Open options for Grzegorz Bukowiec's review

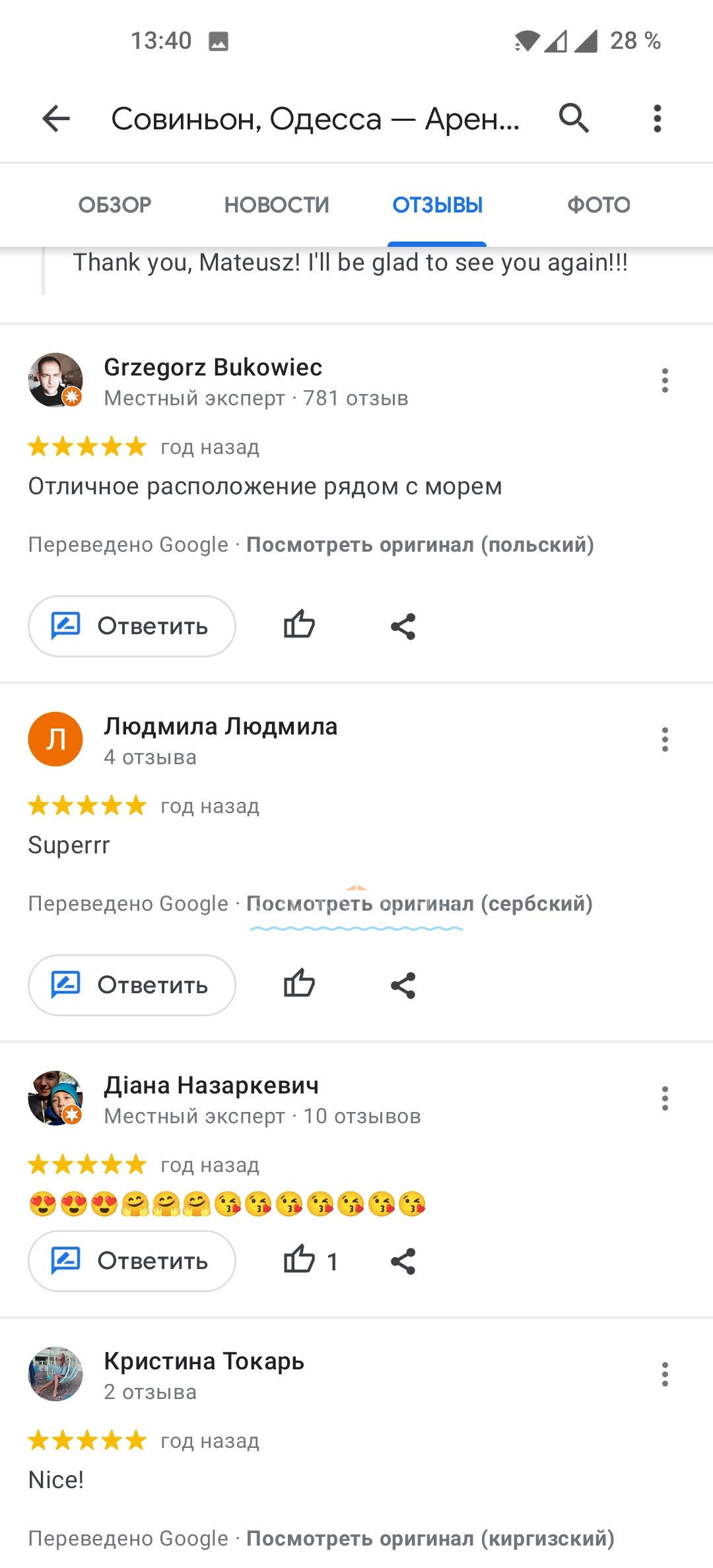665,381
